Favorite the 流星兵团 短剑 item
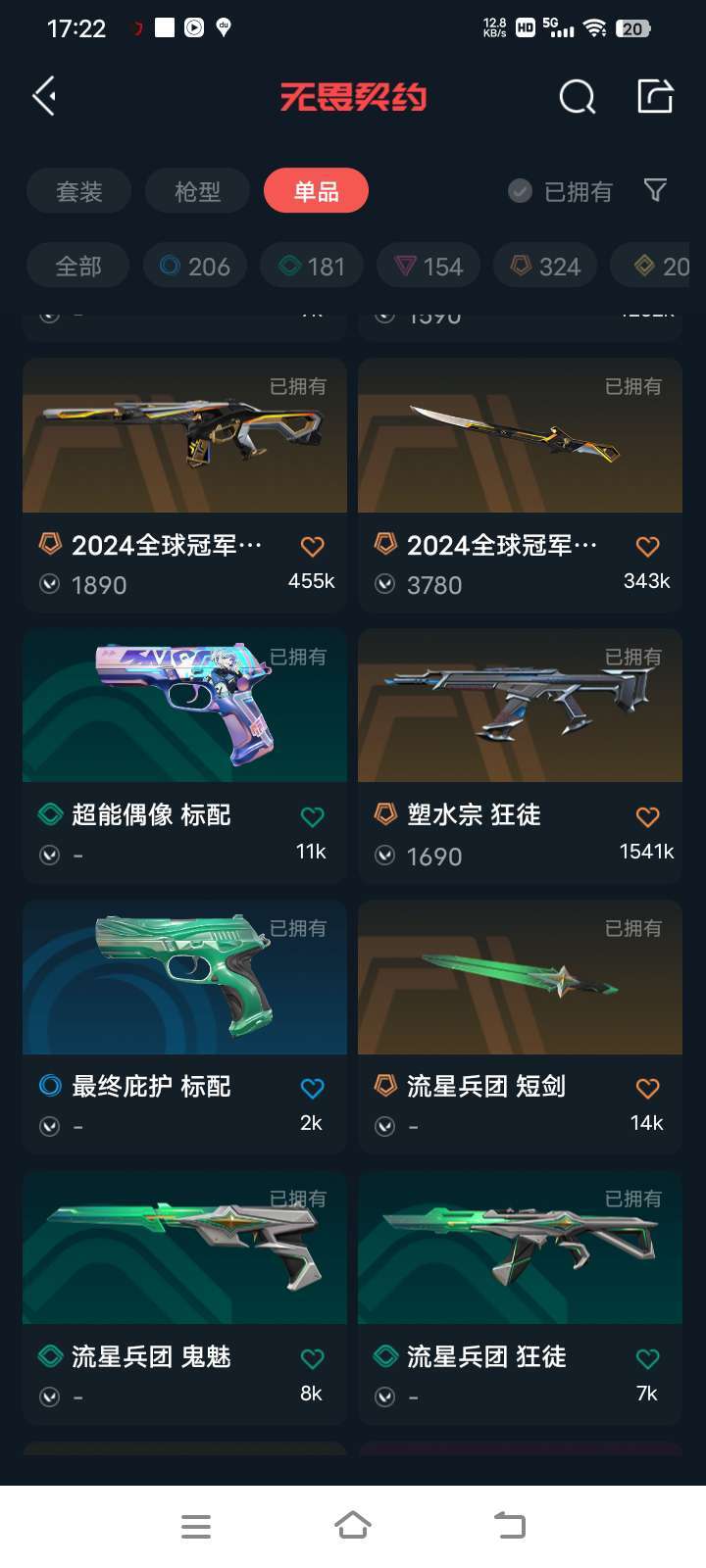Screen dimensions: 706x1568 [647, 1088]
